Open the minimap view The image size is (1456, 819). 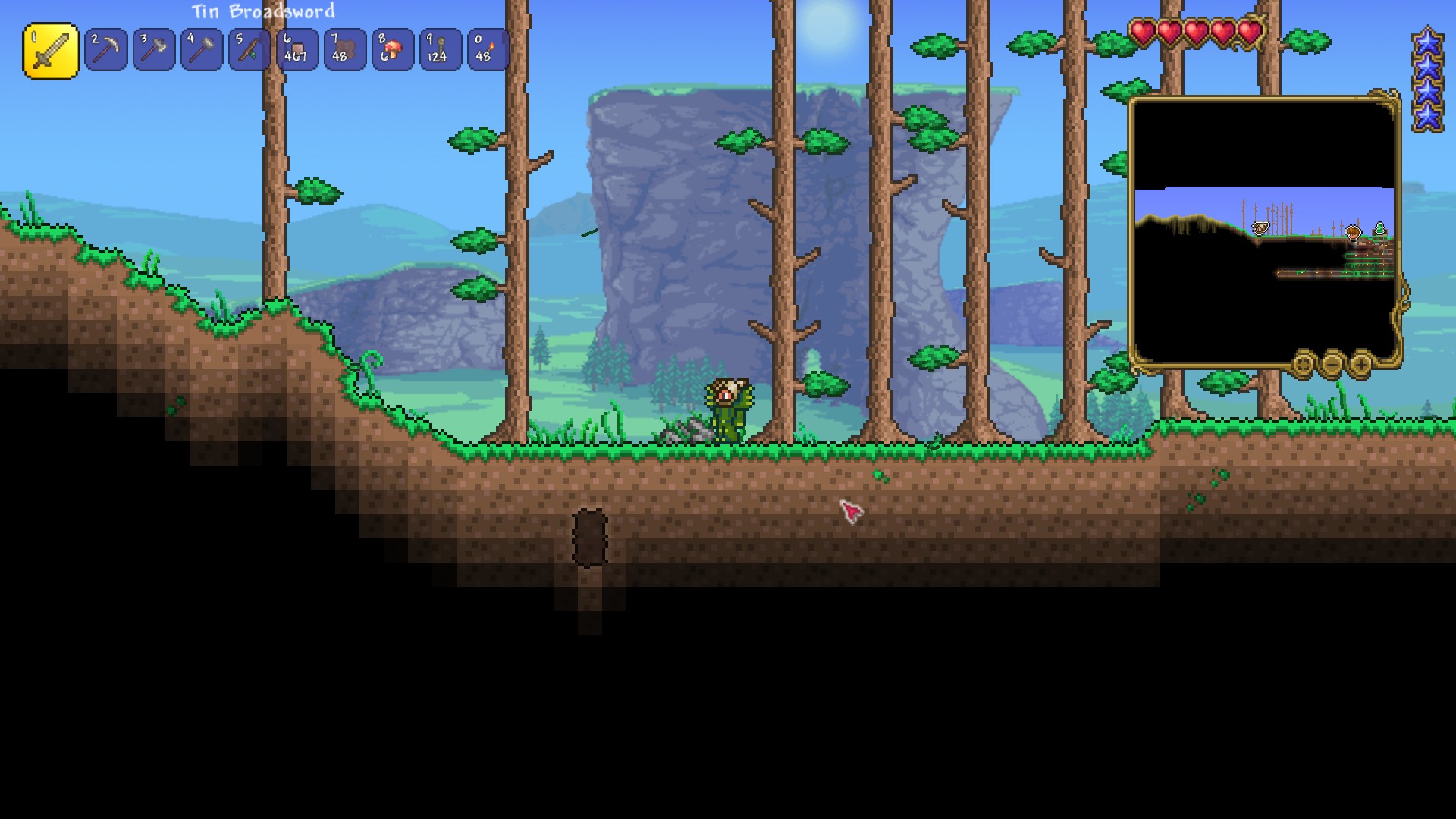(x=1263, y=231)
